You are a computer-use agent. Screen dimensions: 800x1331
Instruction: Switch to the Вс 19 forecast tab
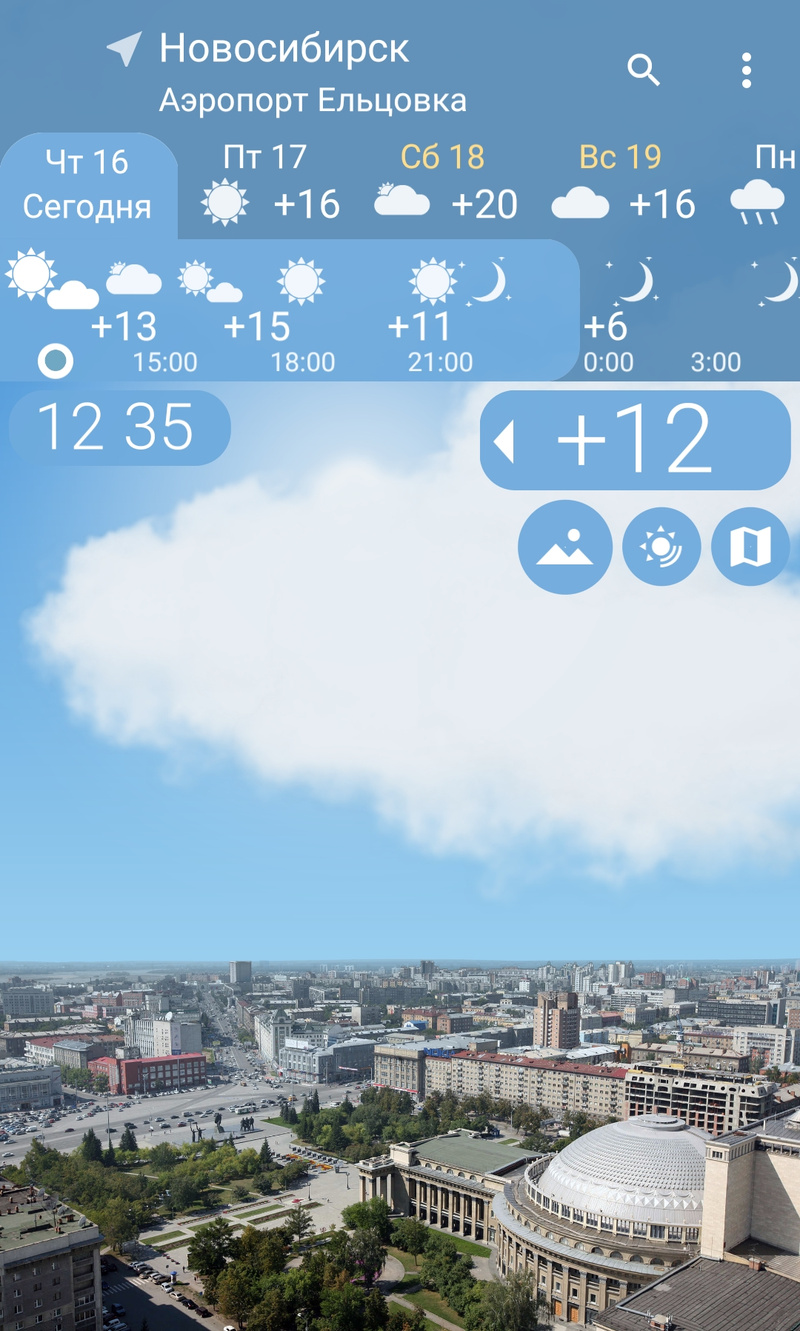click(622, 184)
